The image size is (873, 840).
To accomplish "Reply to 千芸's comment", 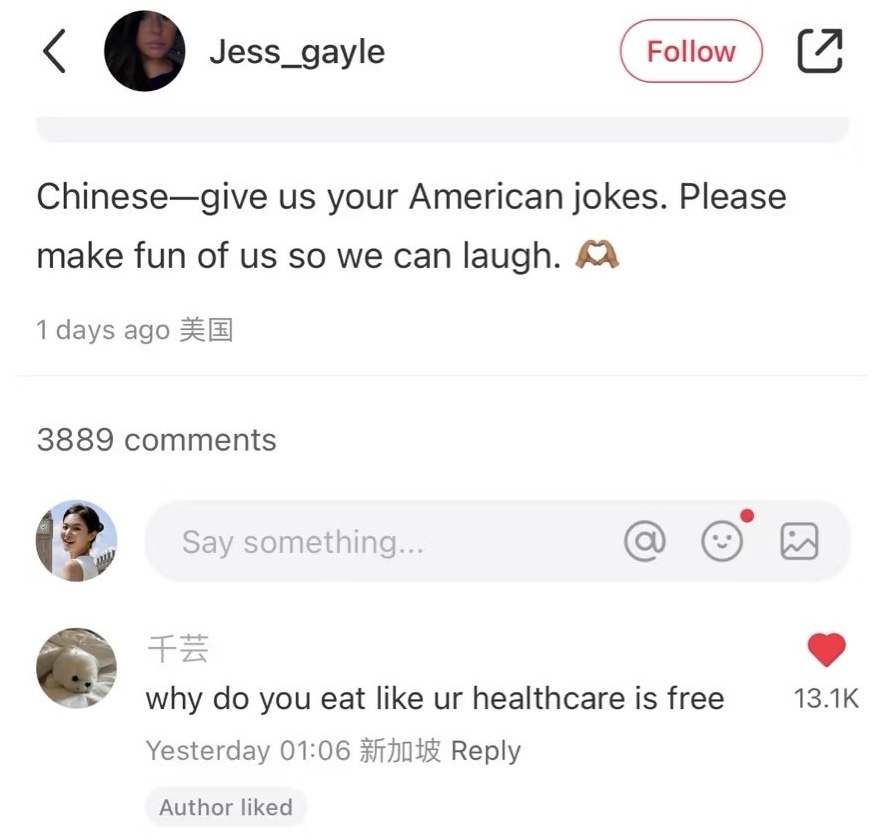I will coord(486,751).
